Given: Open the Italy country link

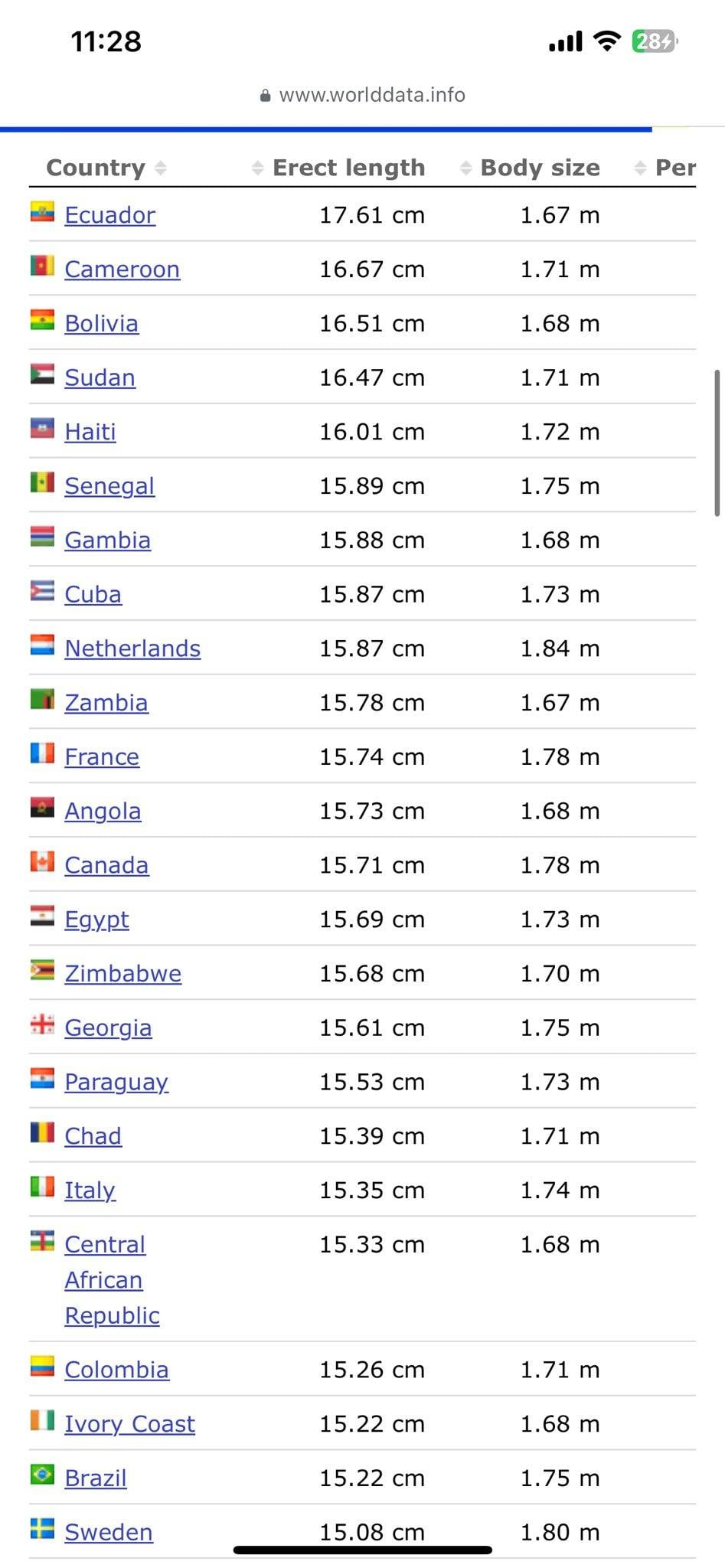Looking at the screenshot, I should click(x=90, y=1191).
